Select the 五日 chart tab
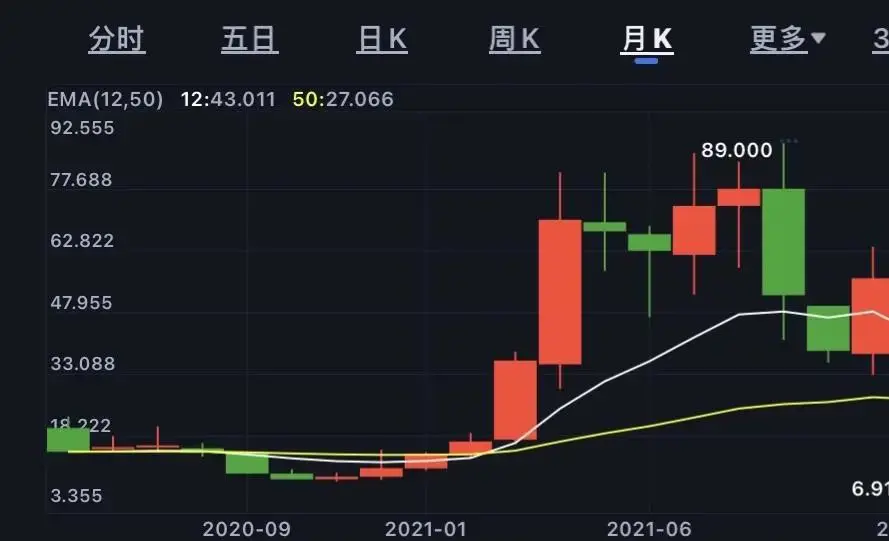The width and height of the screenshot is (889, 541). (249, 40)
